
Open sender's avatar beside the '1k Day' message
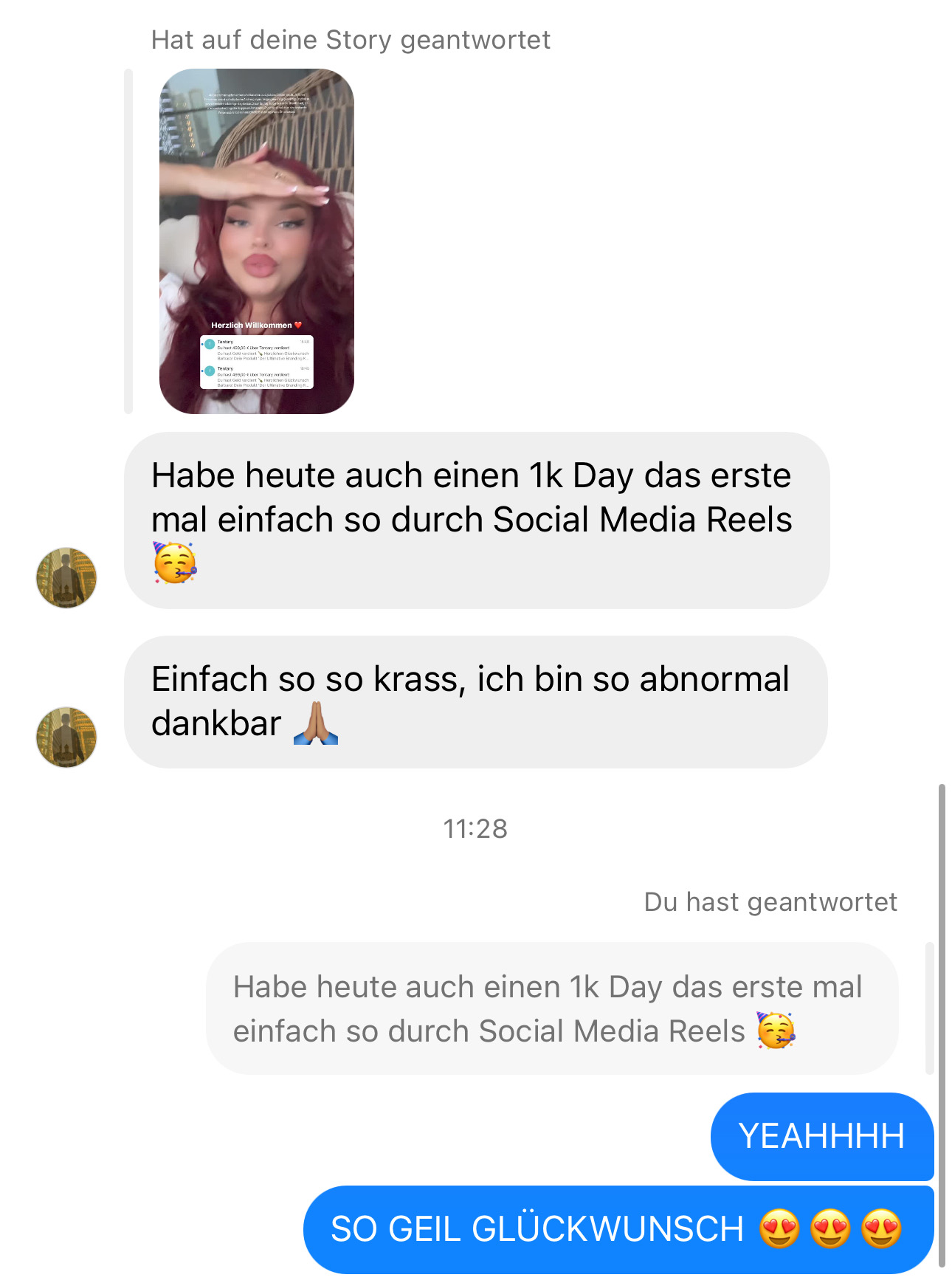click(66, 577)
